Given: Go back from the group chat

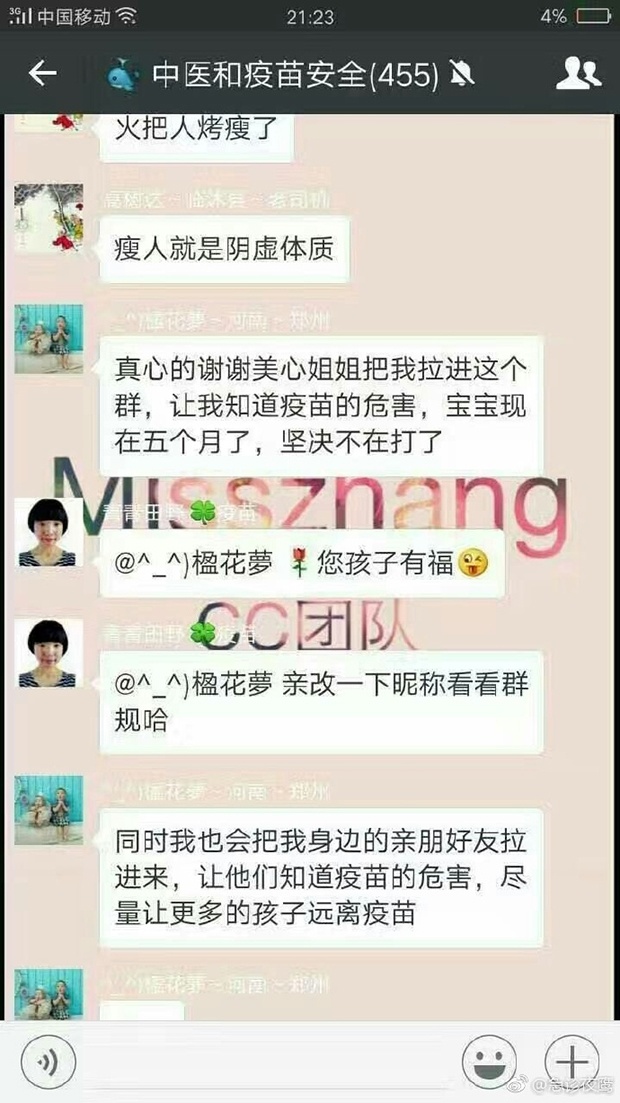Looking at the screenshot, I should point(42,73).
